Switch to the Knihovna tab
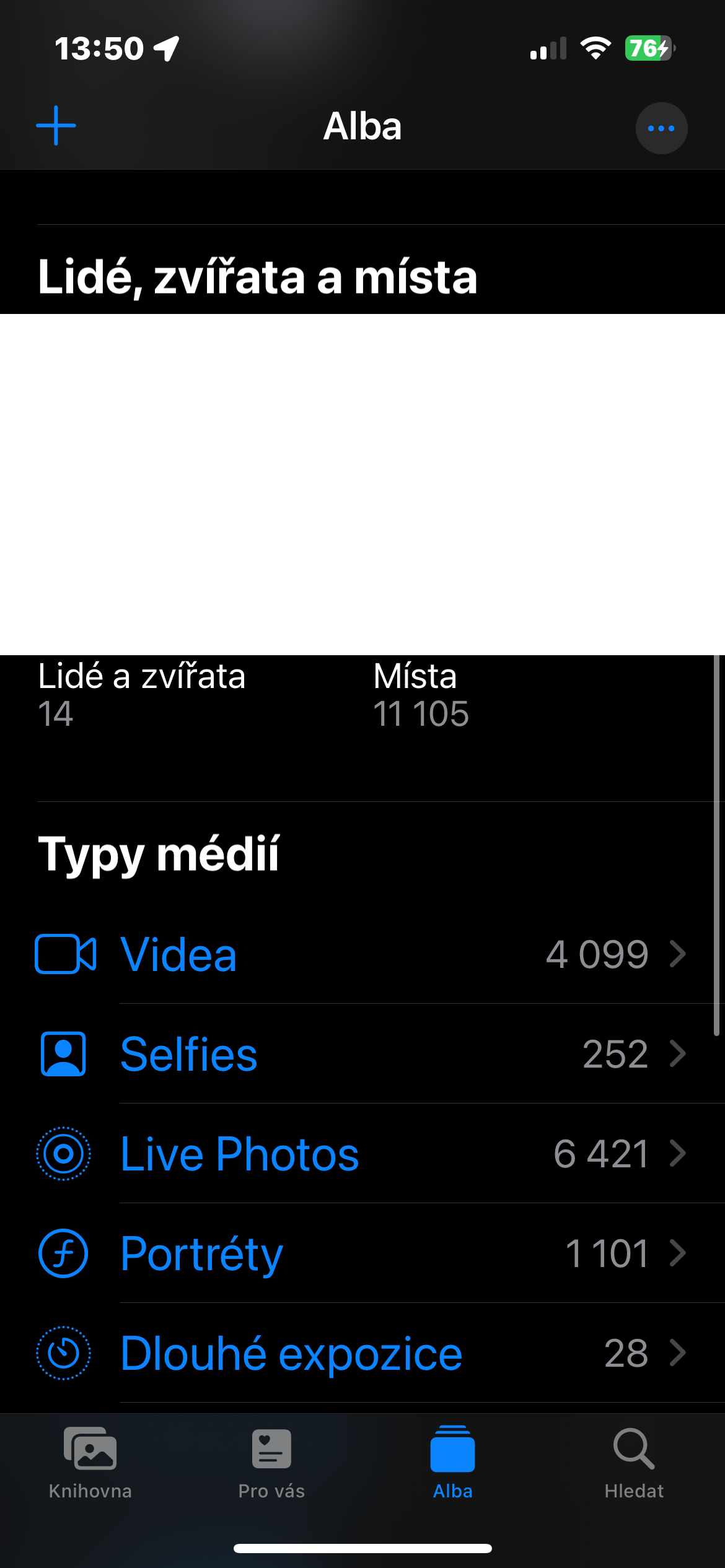The height and width of the screenshot is (1568, 725). tap(90, 1463)
